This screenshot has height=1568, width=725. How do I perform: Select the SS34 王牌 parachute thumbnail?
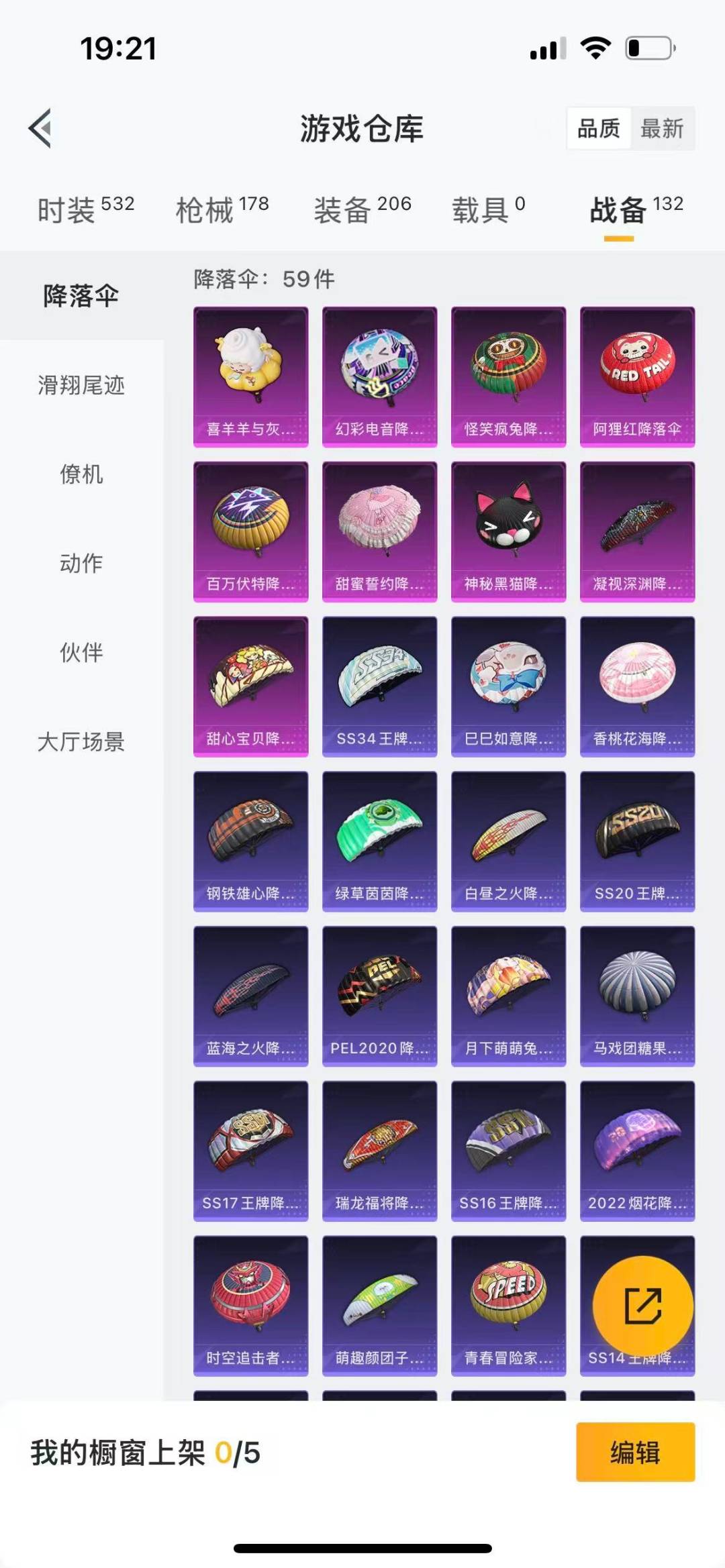(379, 685)
